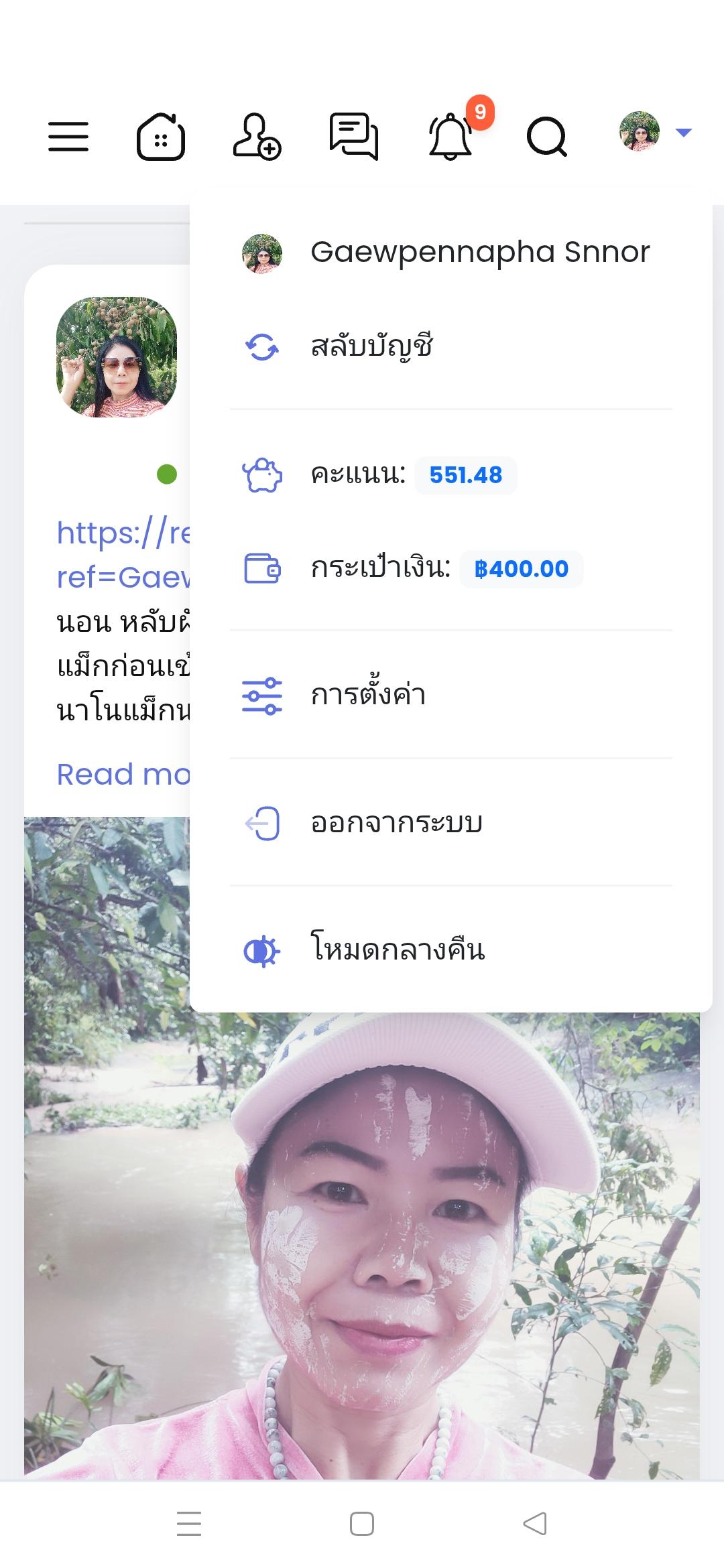Image resolution: width=724 pixels, height=1568 pixels.
Task: Open the post's selfie photo
Action: [x=362, y=1246]
